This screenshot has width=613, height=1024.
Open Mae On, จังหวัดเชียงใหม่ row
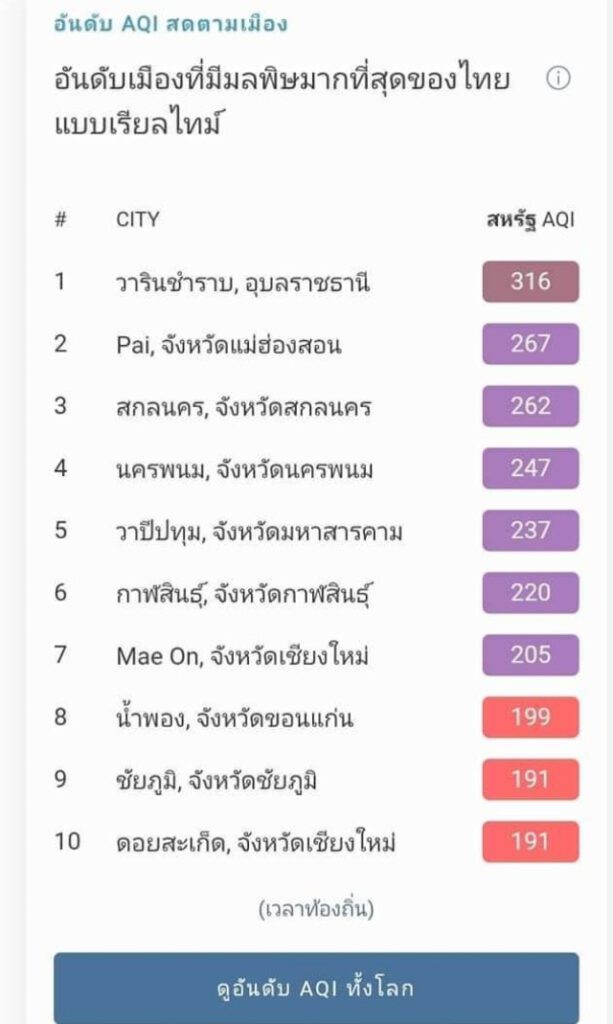tap(316, 655)
